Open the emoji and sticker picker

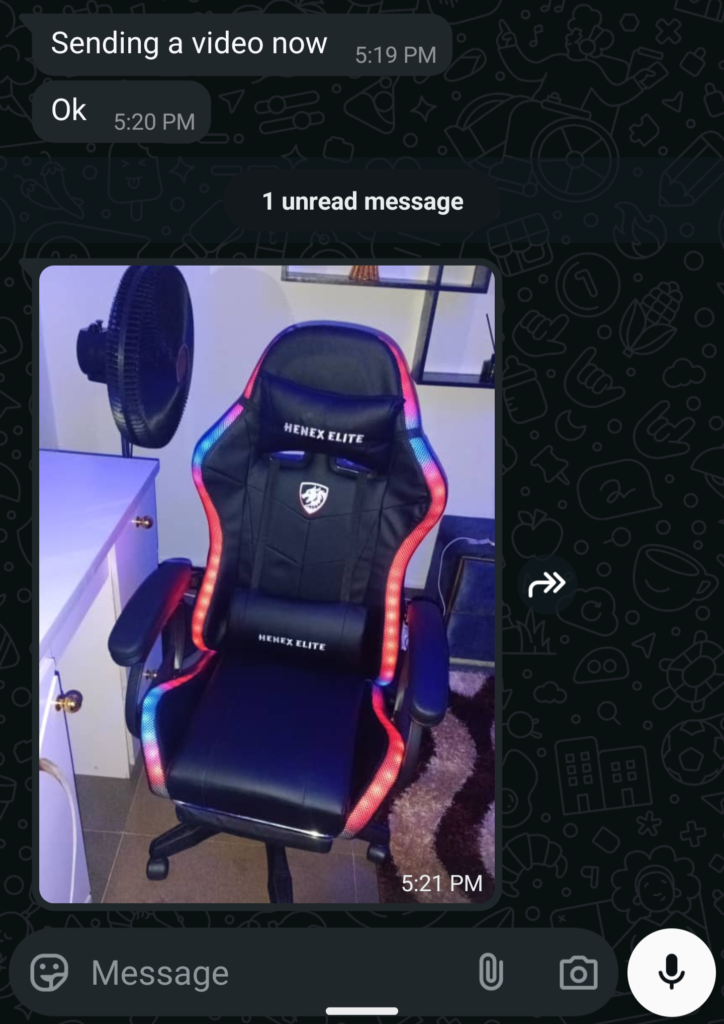(49, 972)
